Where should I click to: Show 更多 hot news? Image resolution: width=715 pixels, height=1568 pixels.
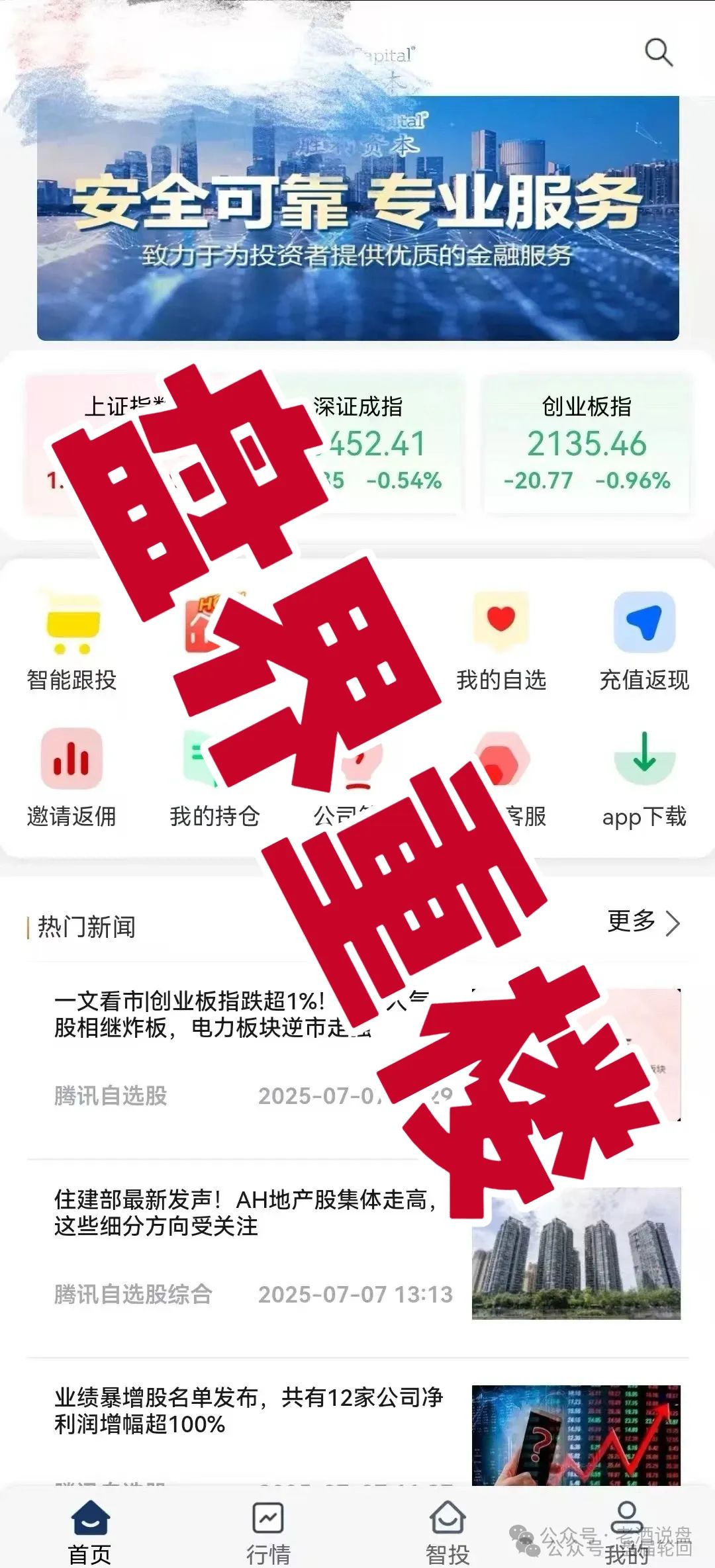coord(643,922)
